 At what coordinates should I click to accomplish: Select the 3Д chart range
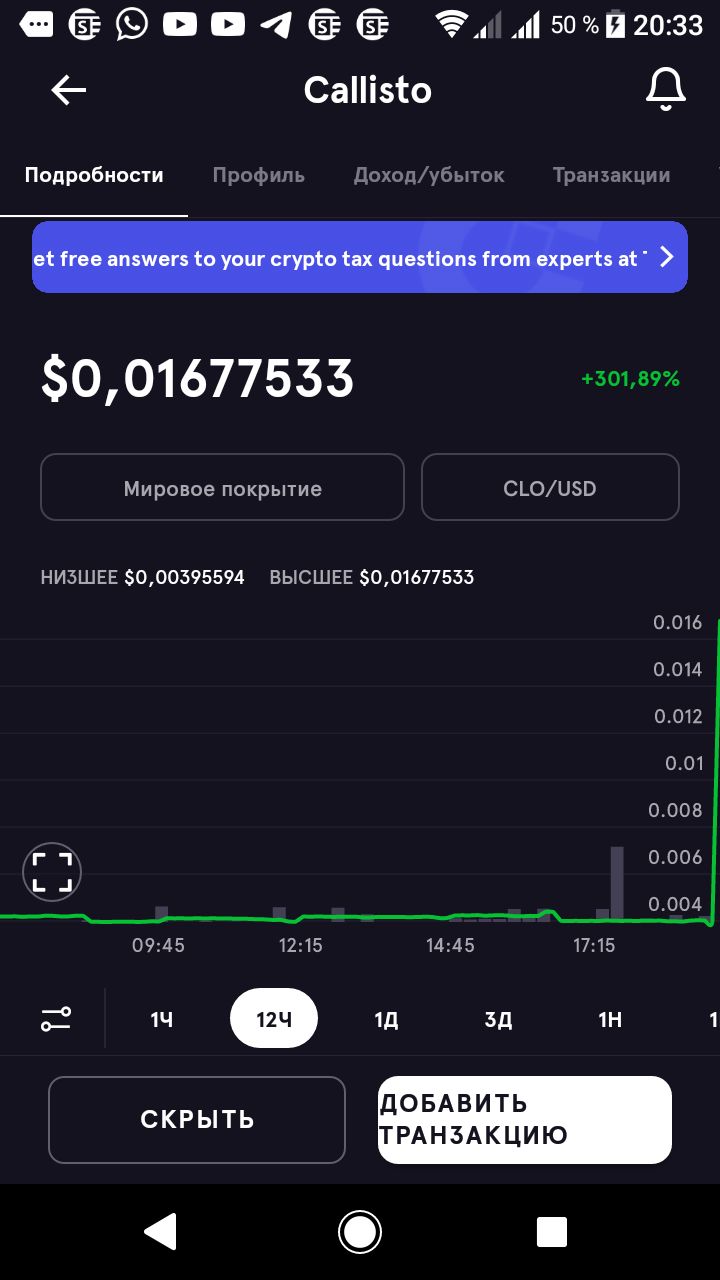pos(498,1019)
